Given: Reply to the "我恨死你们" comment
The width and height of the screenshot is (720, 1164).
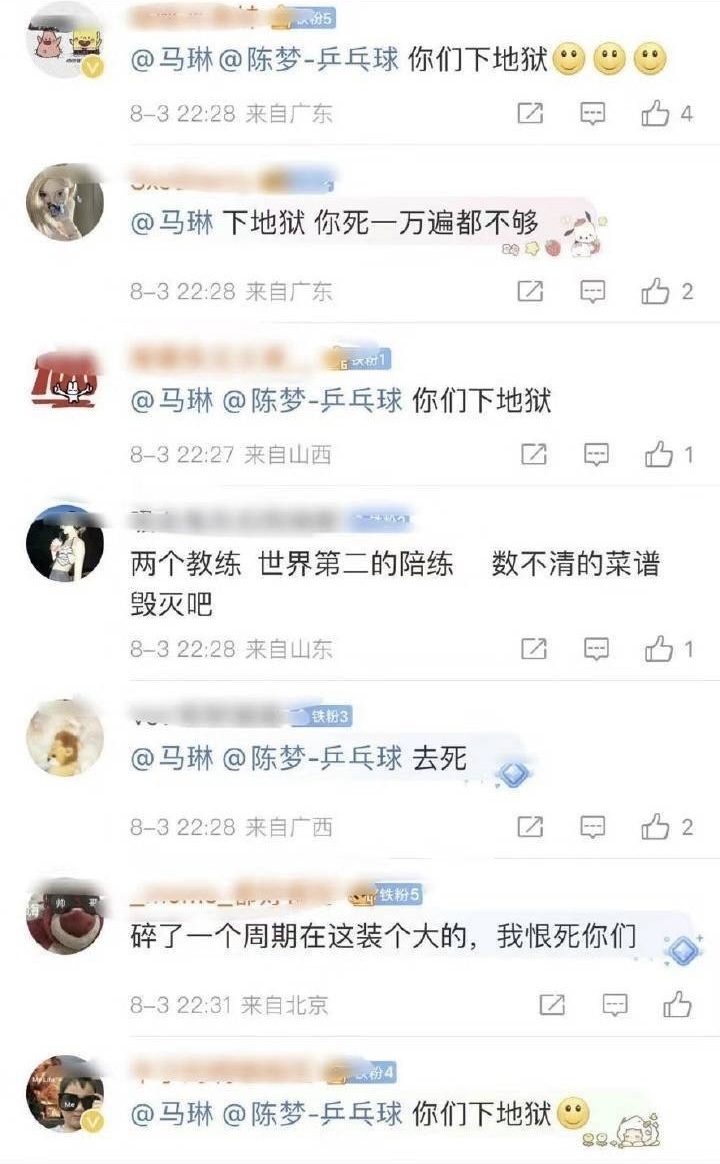Looking at the screenshot, I should click(615, 1004).
